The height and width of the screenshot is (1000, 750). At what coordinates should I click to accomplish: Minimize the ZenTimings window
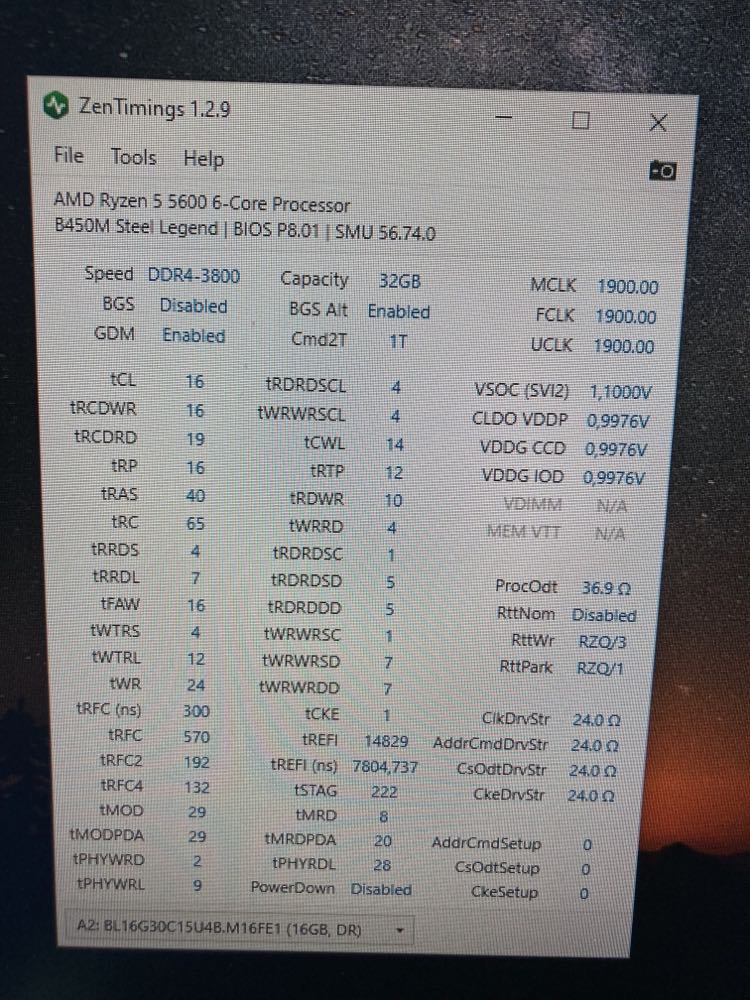[x=504, y=119]
